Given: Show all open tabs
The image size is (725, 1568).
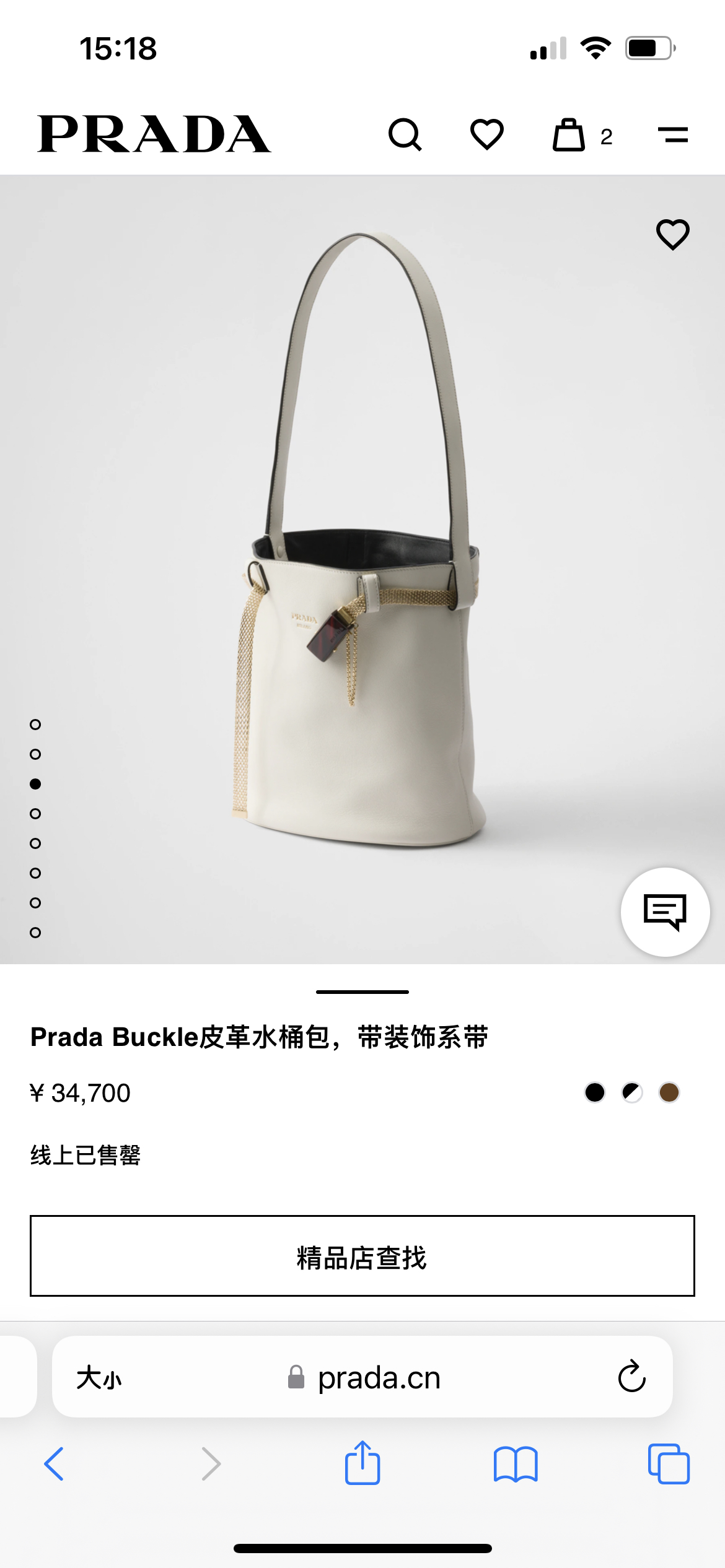Looking at the screenshot, I should tap(669, 1464).
